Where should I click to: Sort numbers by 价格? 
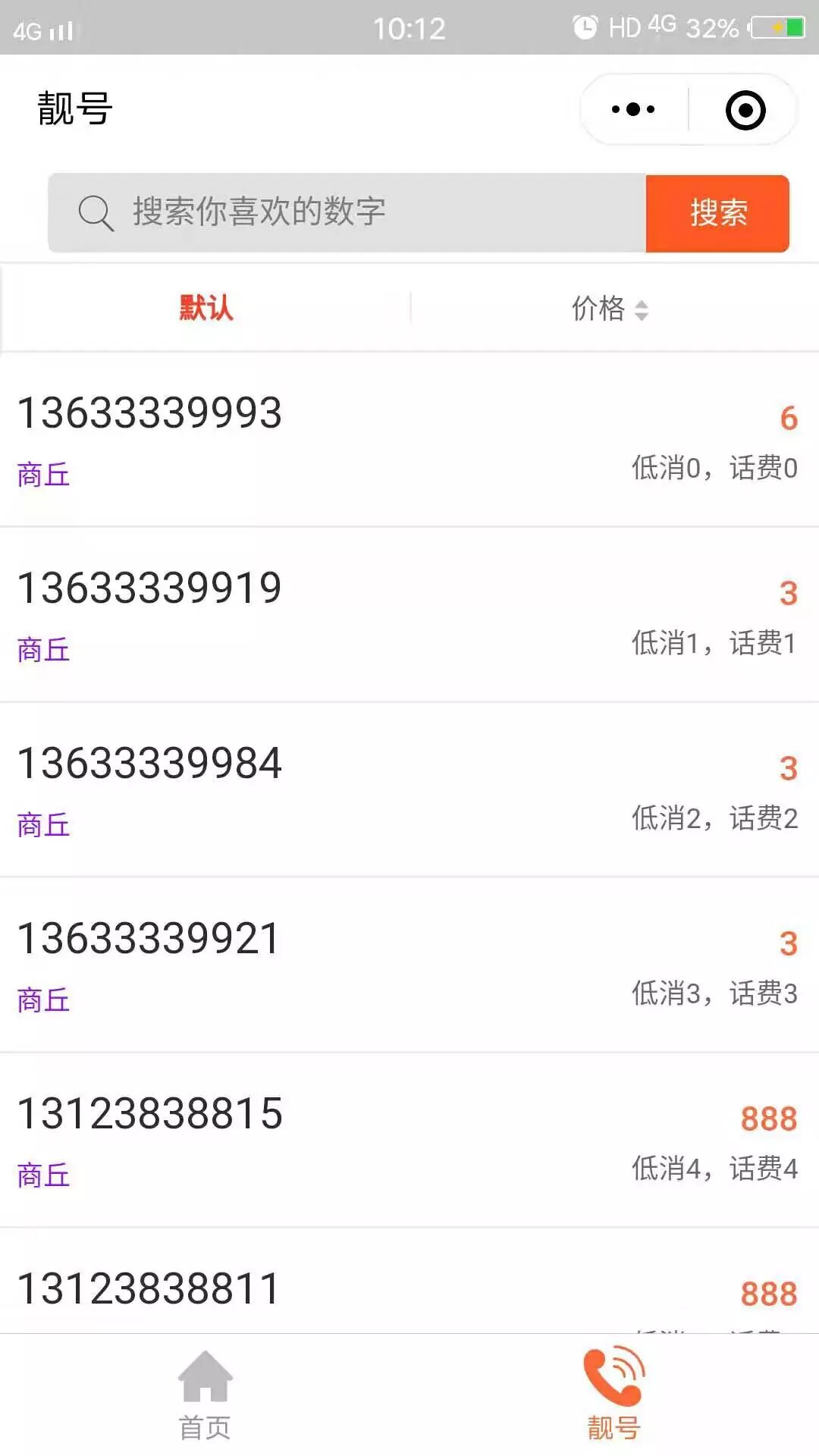pyautogui.click(x=610, y=309)
